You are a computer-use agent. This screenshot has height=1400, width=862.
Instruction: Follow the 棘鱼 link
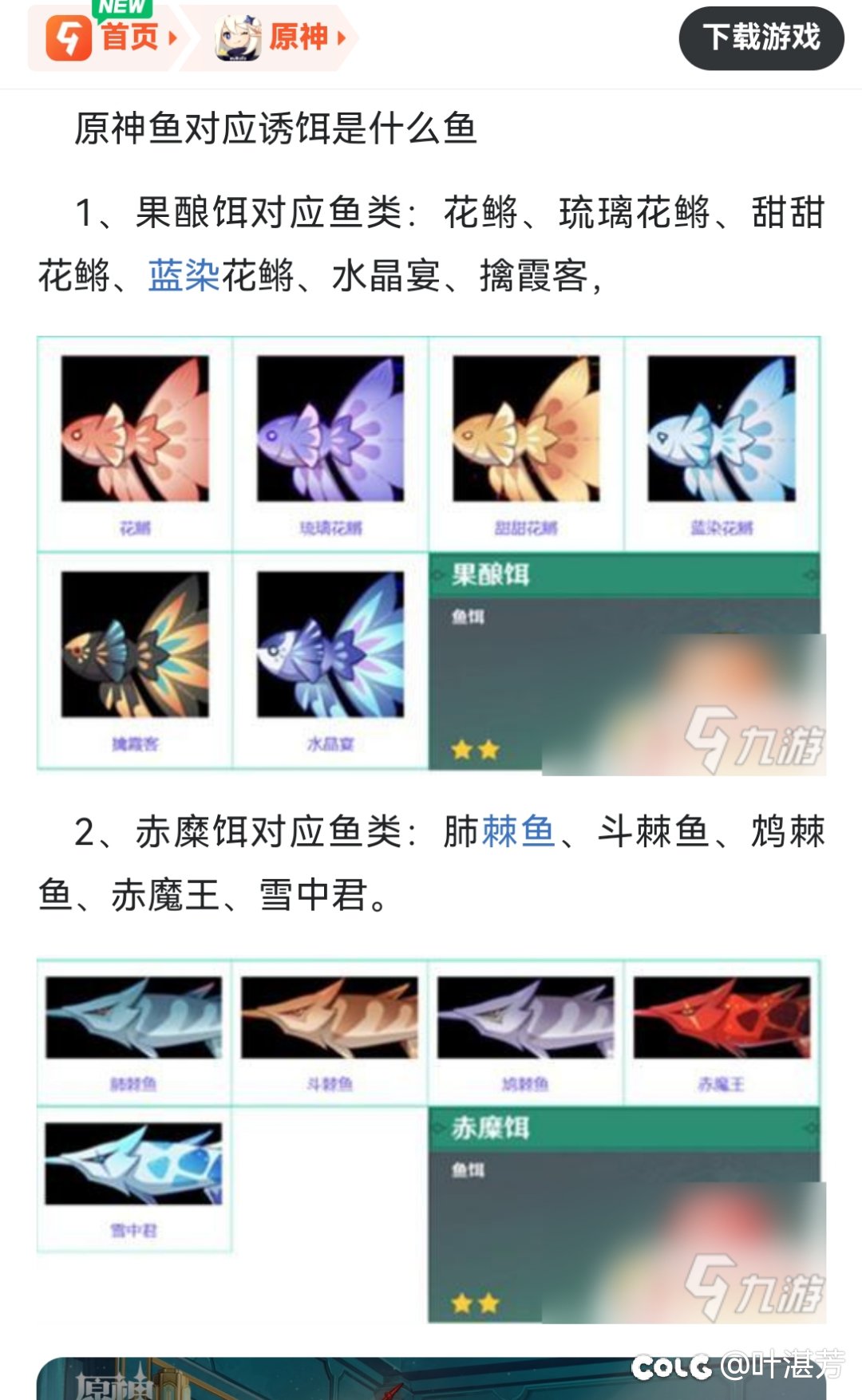518,831
